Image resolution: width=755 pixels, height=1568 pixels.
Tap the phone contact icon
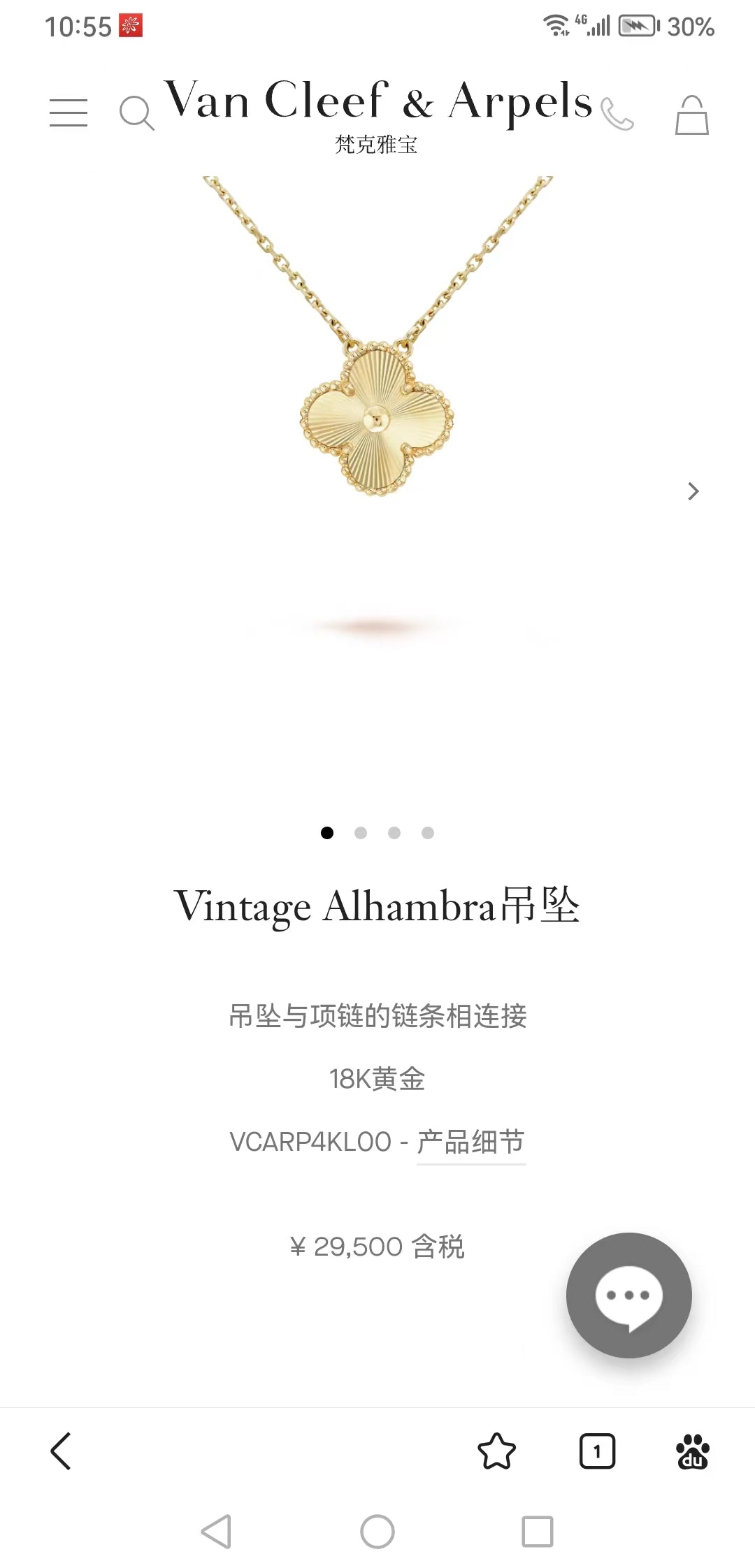[617, 114]
